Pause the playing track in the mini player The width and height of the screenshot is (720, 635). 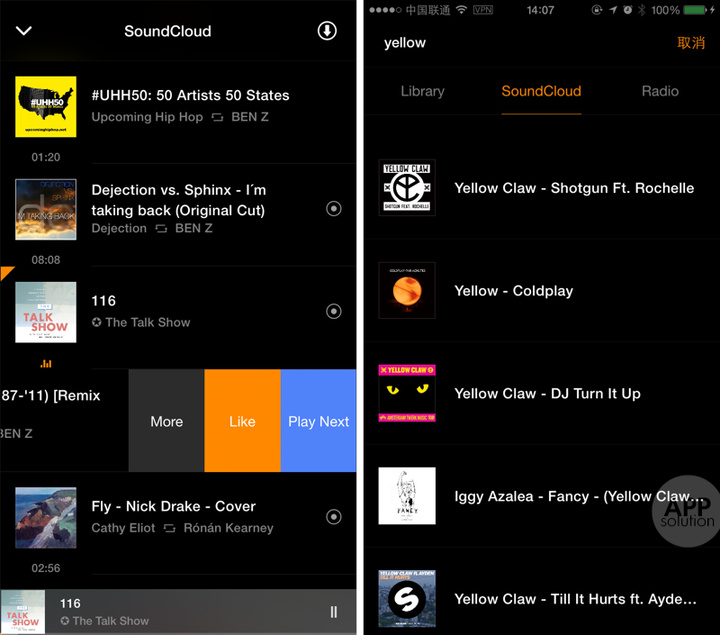(x=334, y=612)
